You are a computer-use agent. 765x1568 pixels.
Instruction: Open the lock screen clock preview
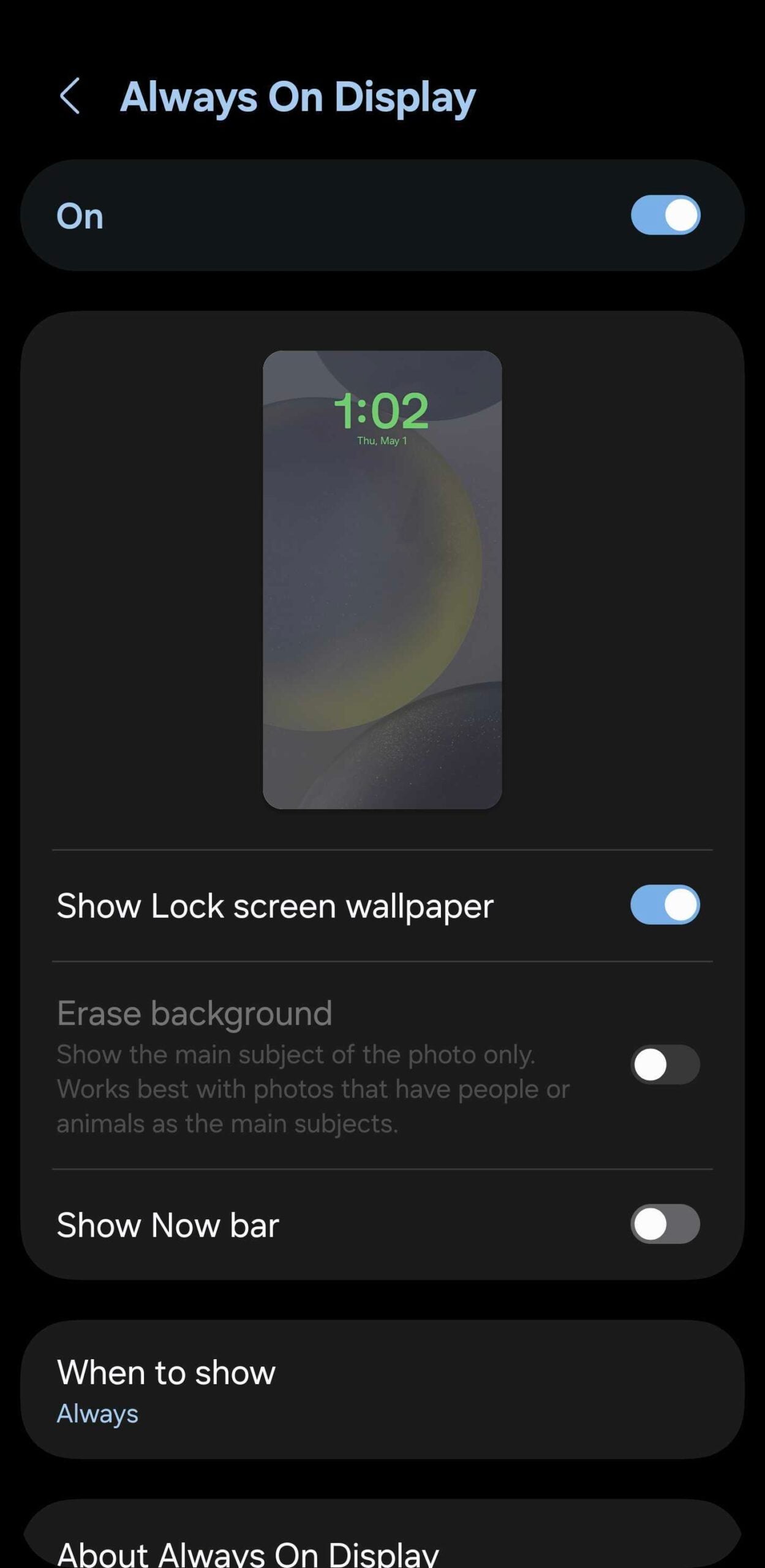382,579
